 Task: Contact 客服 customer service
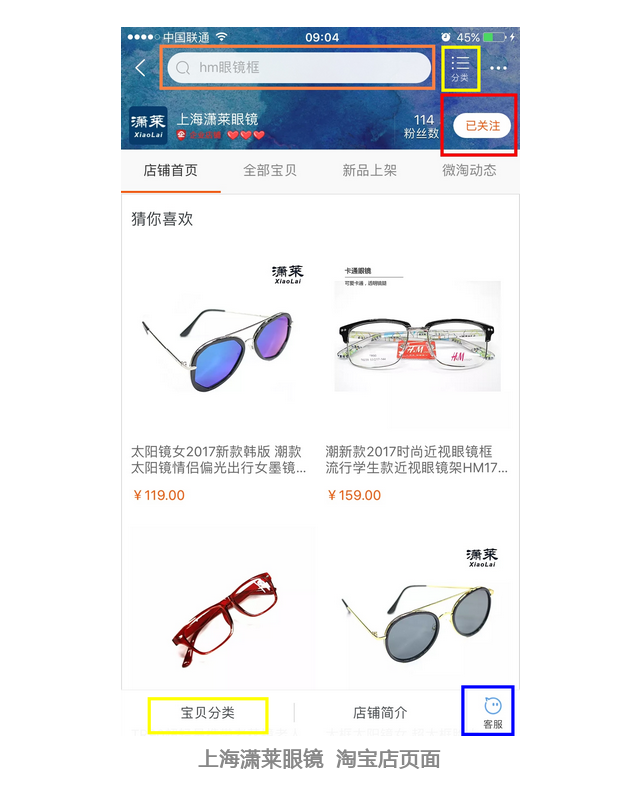[x=492, y=711]
